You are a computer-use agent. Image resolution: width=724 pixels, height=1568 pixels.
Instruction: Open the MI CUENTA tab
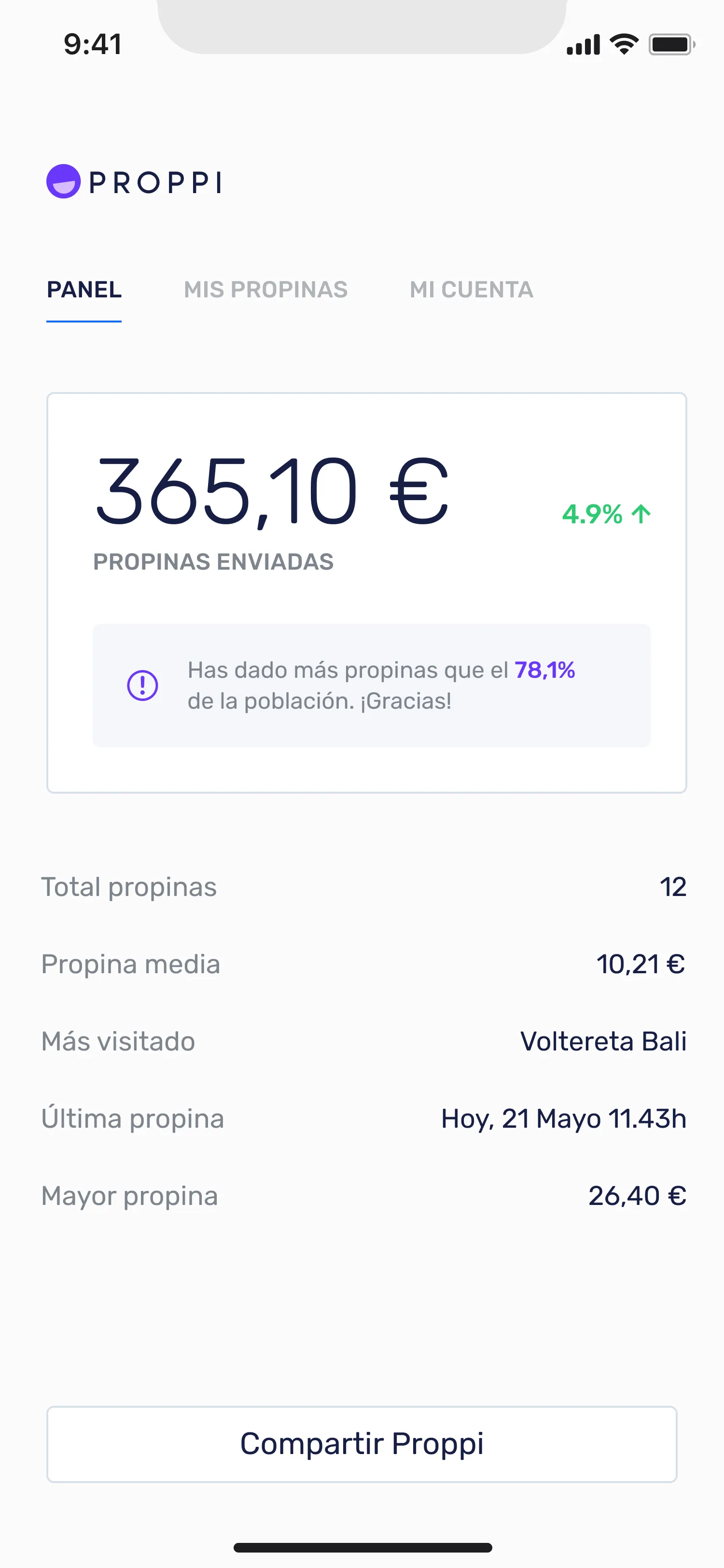471,290
